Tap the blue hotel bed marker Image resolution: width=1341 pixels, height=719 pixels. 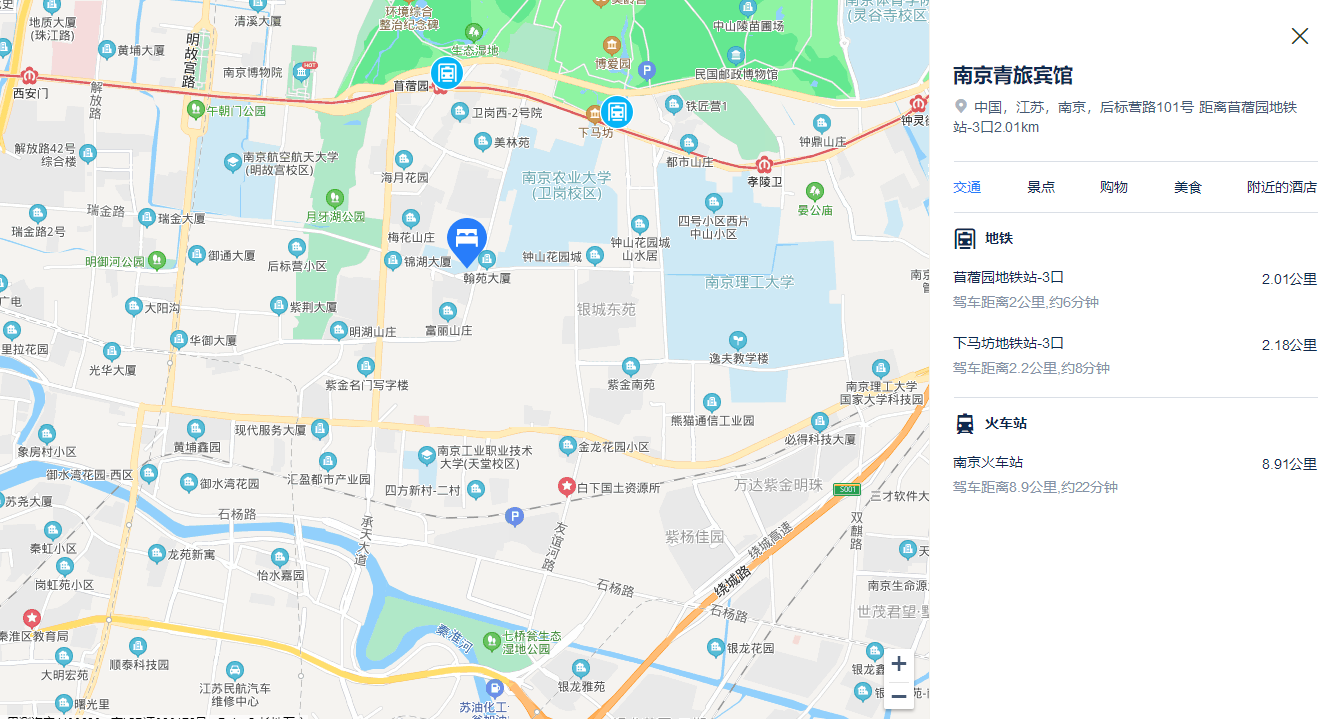click(466, 239)
